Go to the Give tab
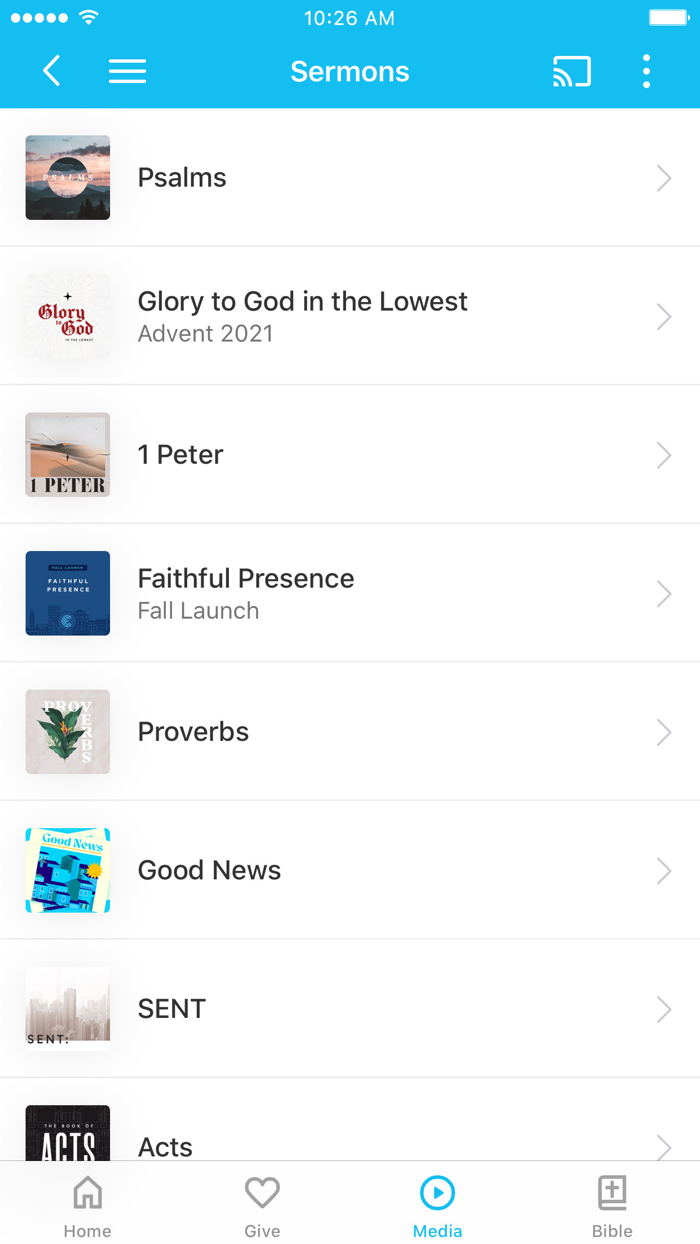Screen dimensions: 700x1244 pyautogui.click(x=262, y=1206)
